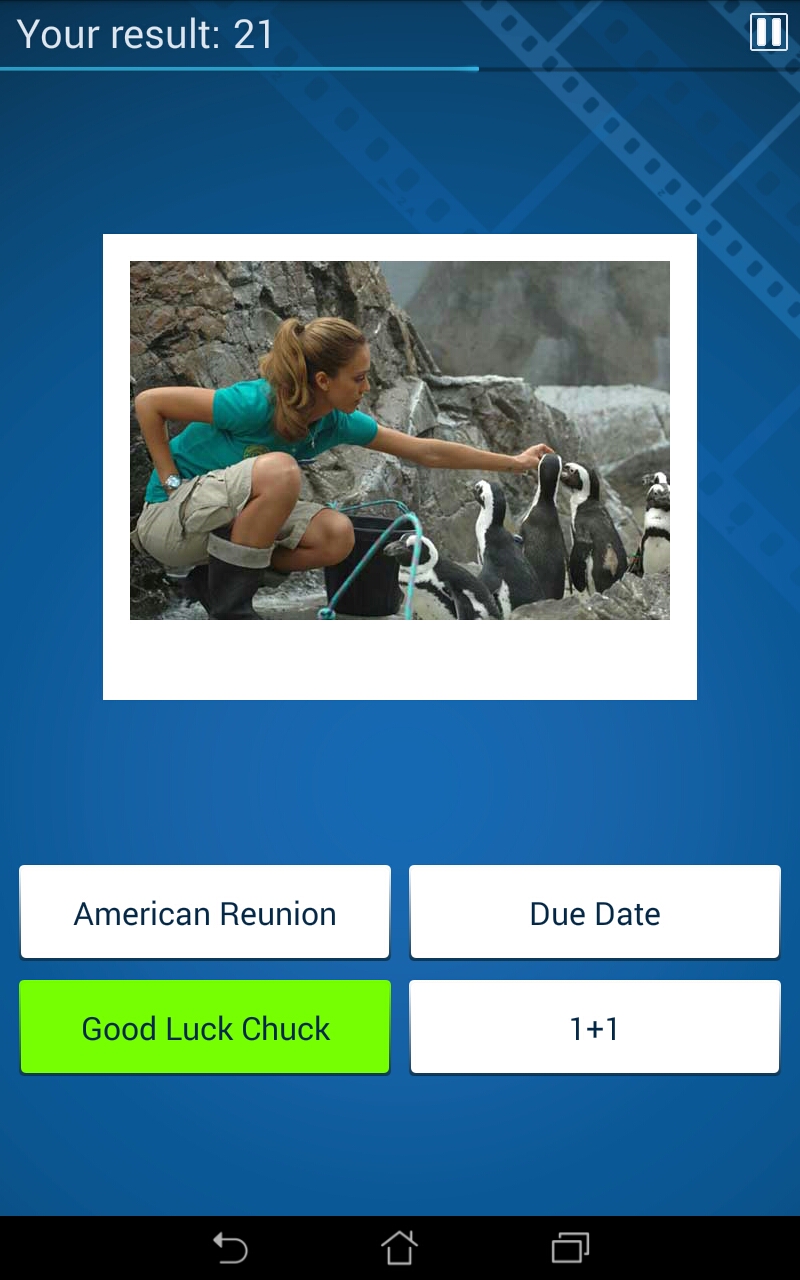Choose the American Reunion answer
Screen dimensions: 800x1280
point(205,912)
